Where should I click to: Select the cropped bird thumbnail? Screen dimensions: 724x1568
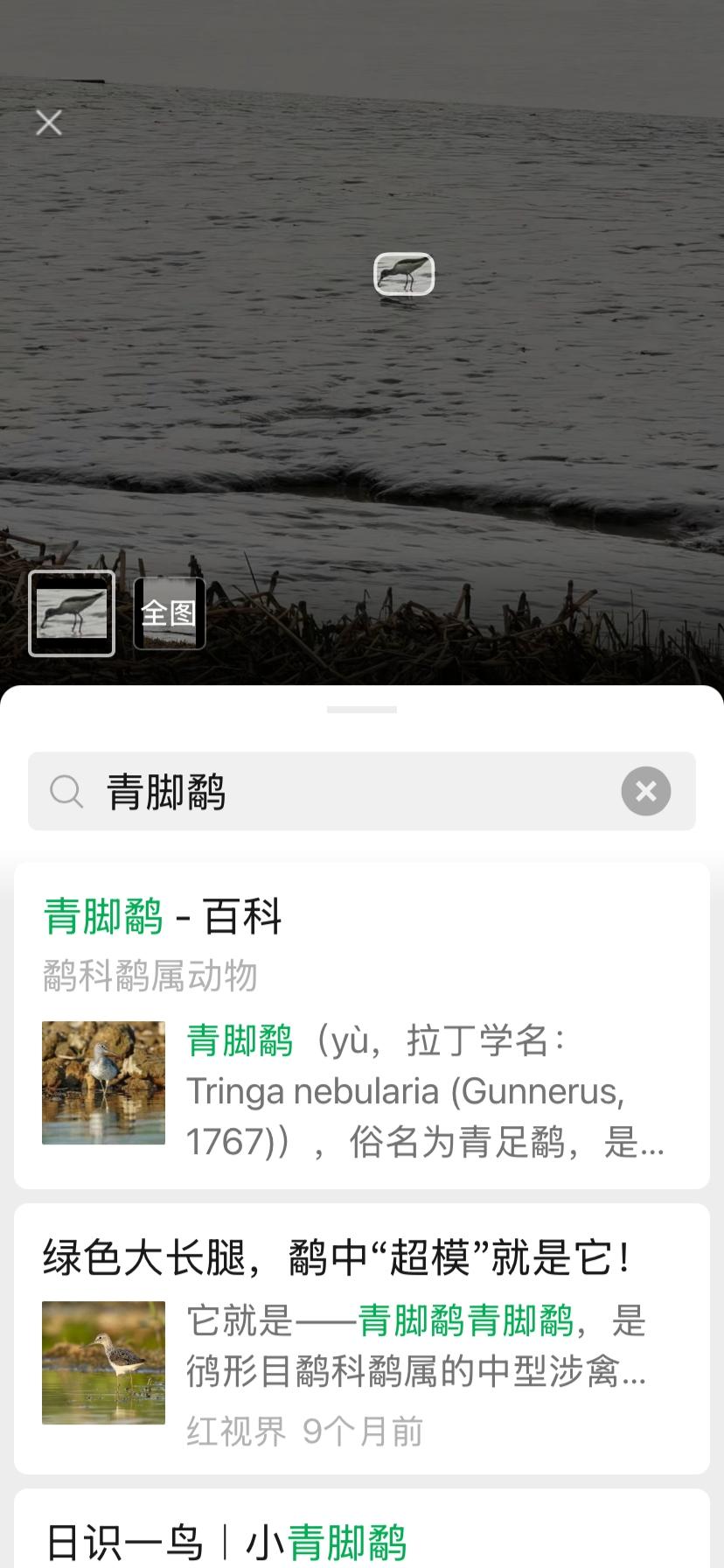coord(72,613)
